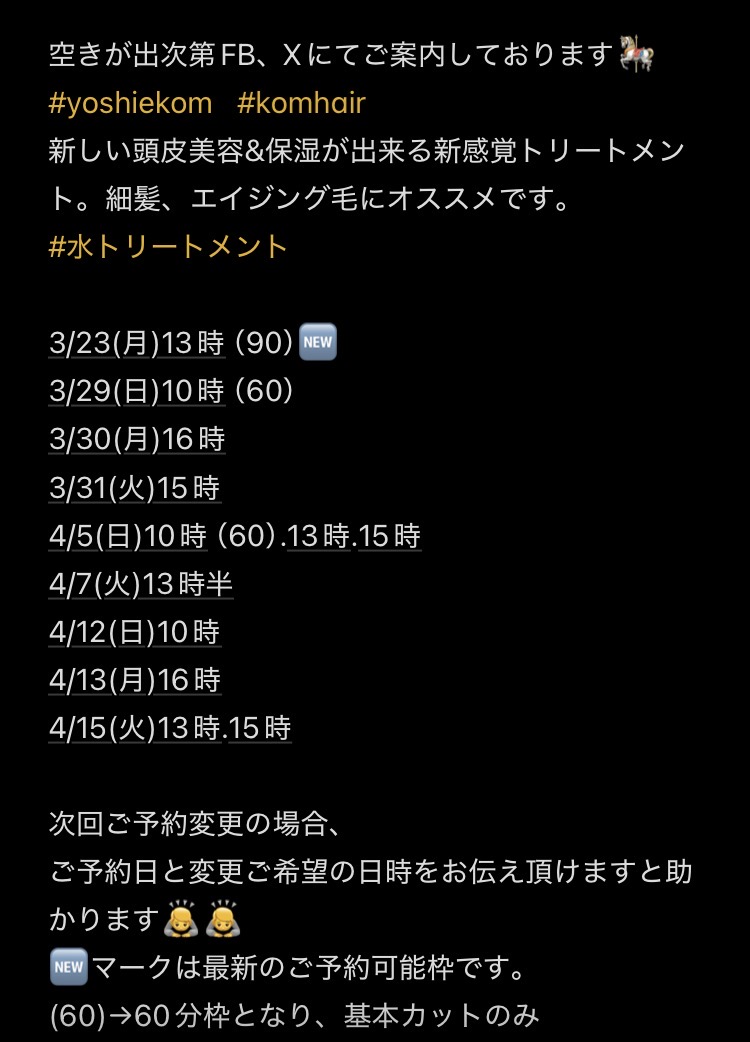
Task: Select the 3/31(火)15時 date link
Action: [134, 488]
